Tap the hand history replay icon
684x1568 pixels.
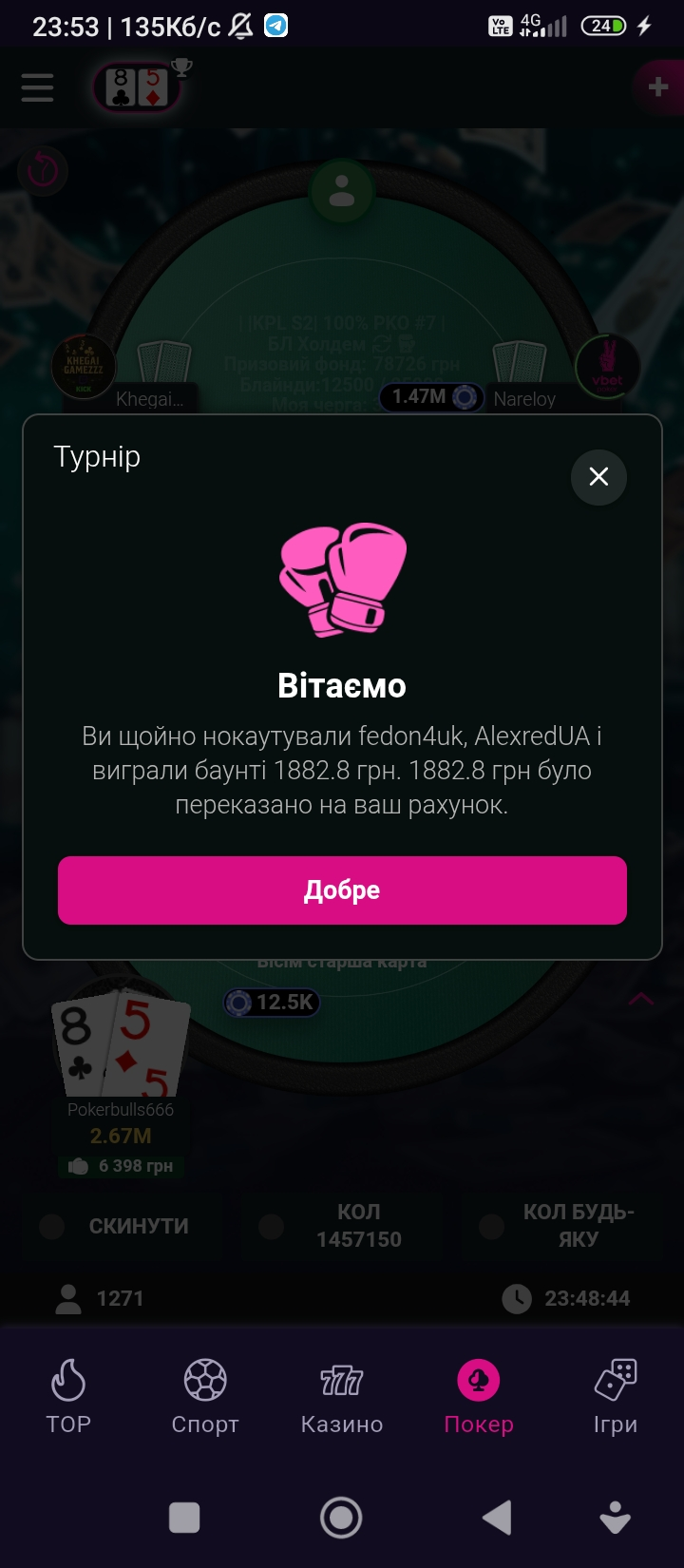[x=43, y=171]
